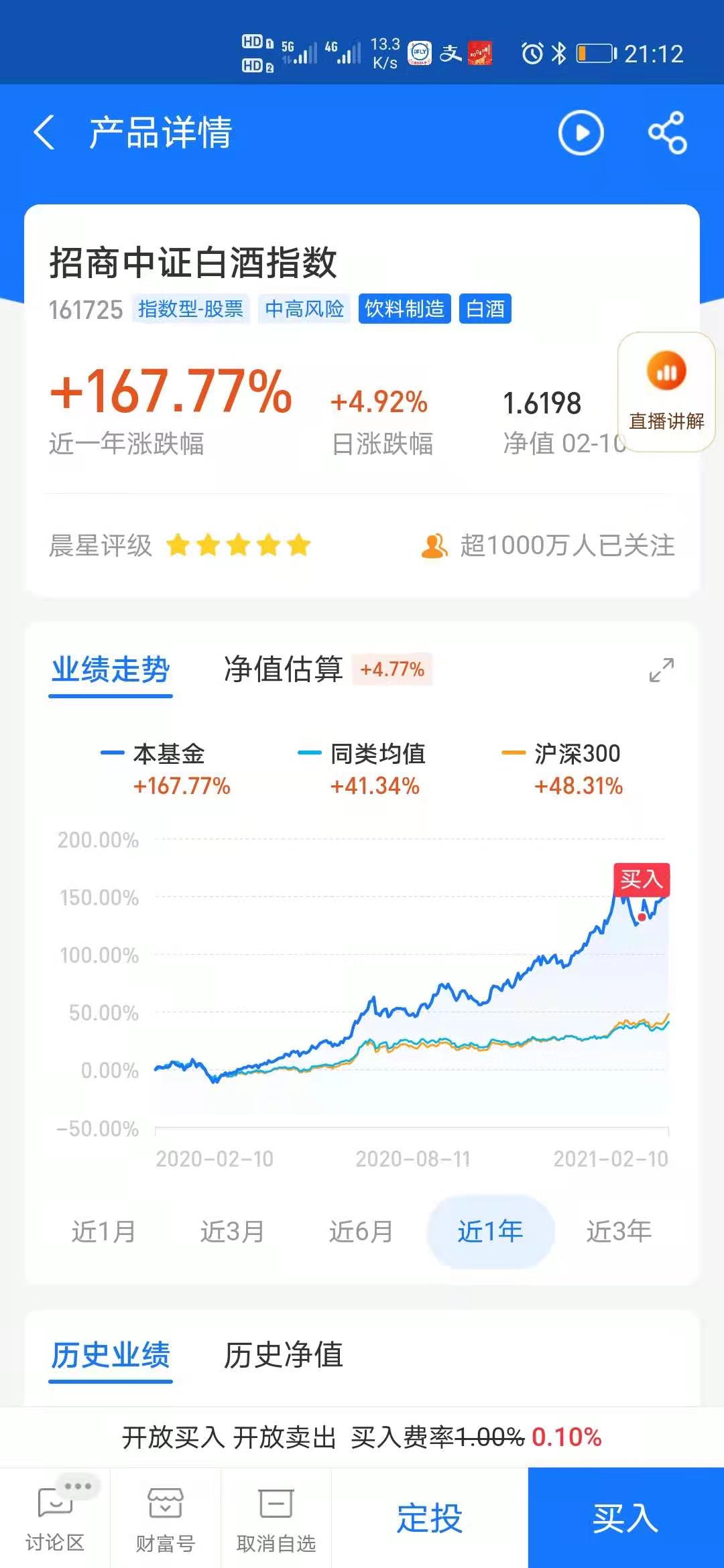Select the 近3年 time range
The height and width of the screenshot is (1568, 724).
[619, 1231]
